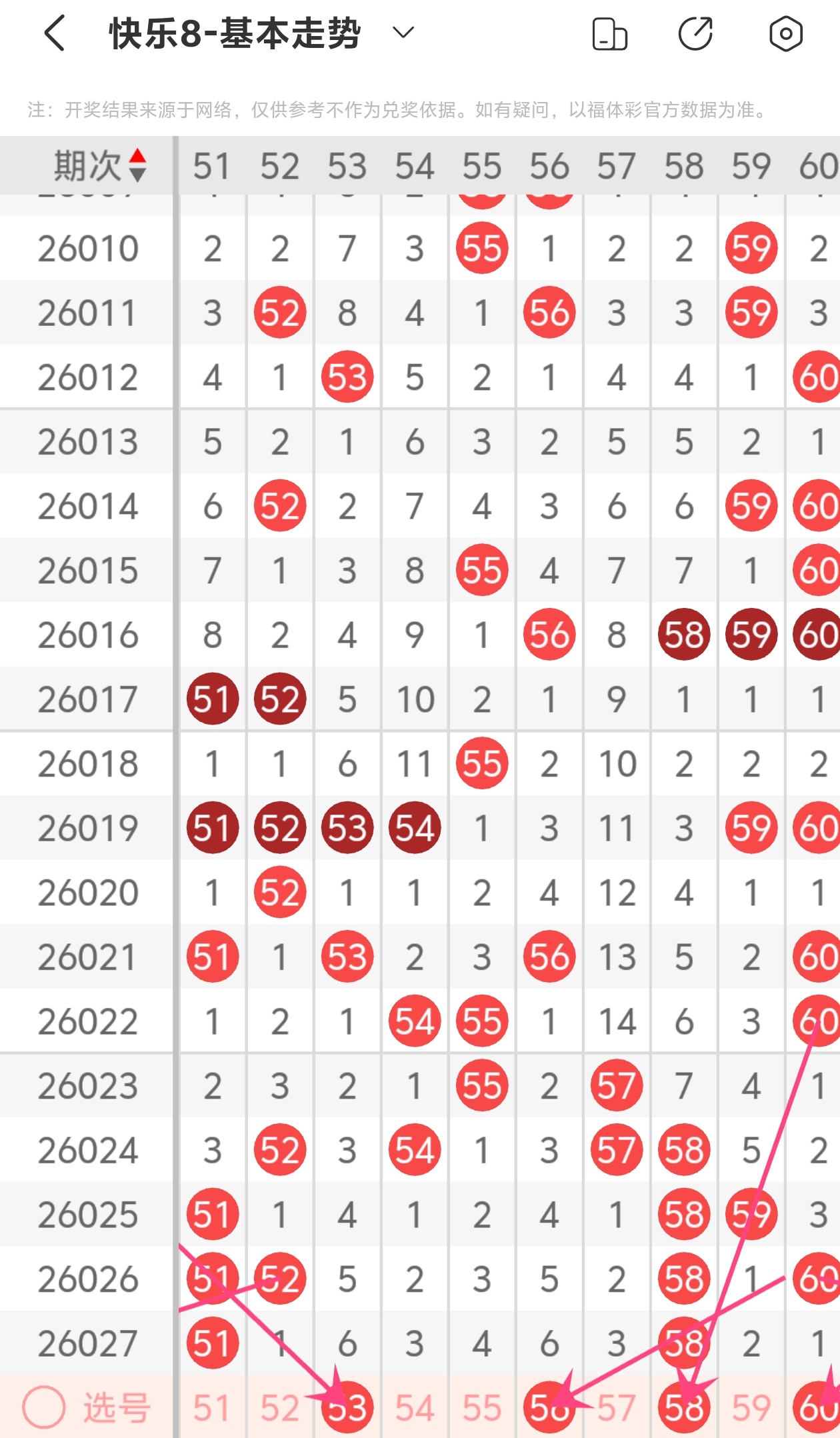Expand the 快乐8-基本走势 chart type dropdown

(x=403, y=33)
